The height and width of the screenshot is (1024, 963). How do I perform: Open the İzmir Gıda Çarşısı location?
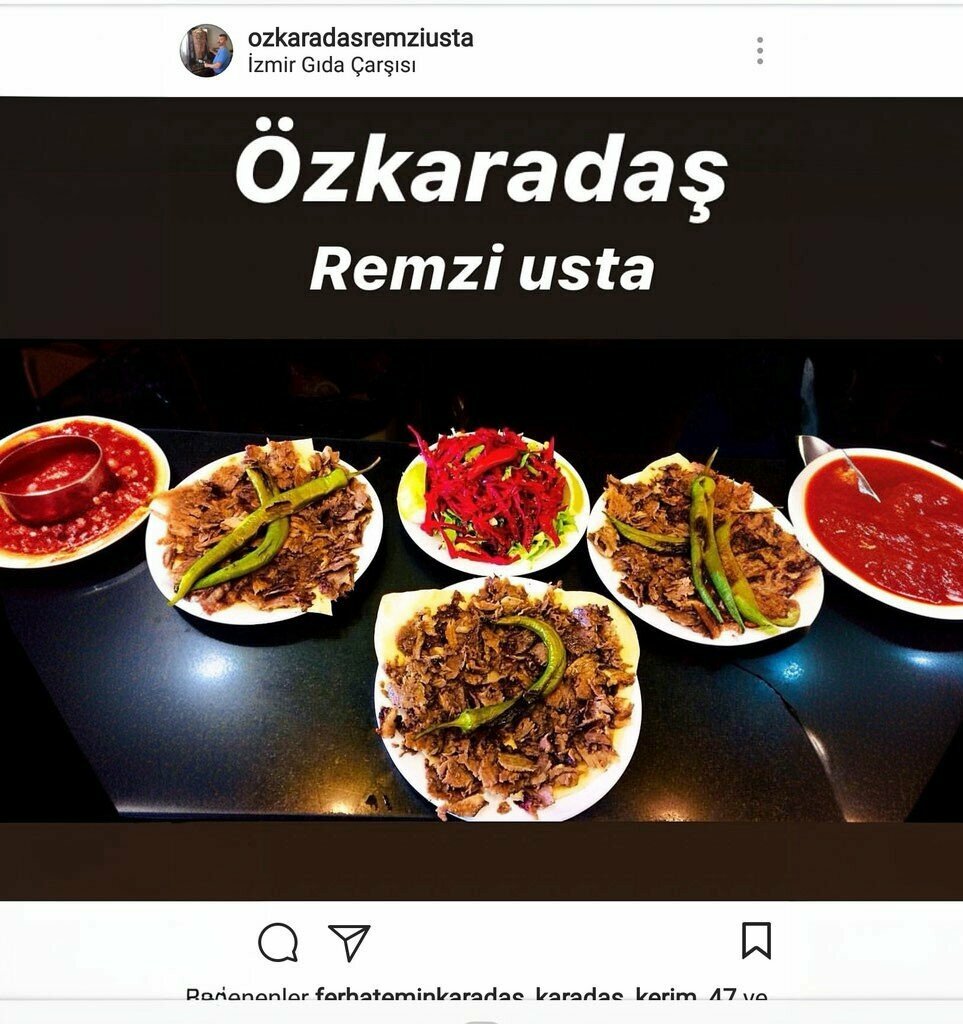(x=331, y=66)
